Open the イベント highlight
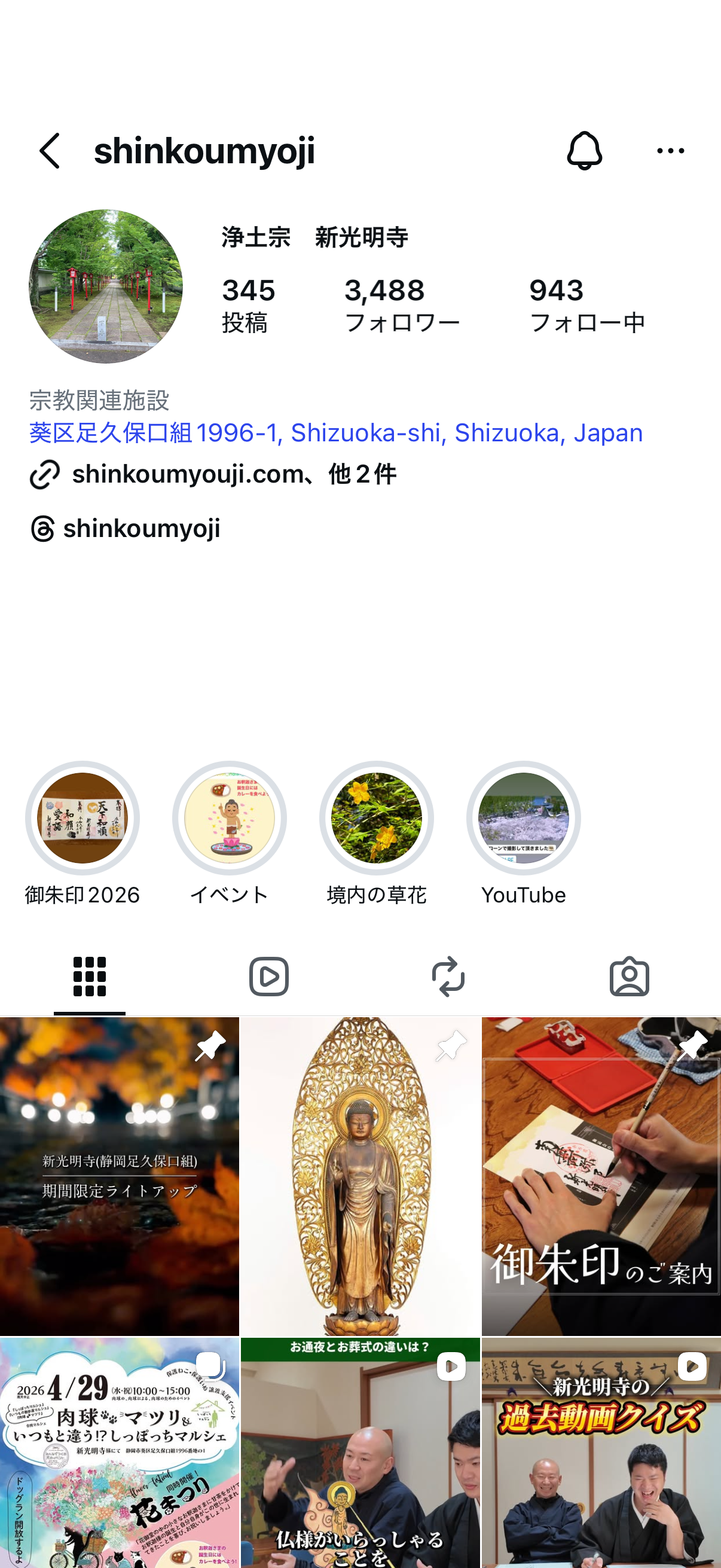This screenshot has height=1568, width=721. point(230,818)
